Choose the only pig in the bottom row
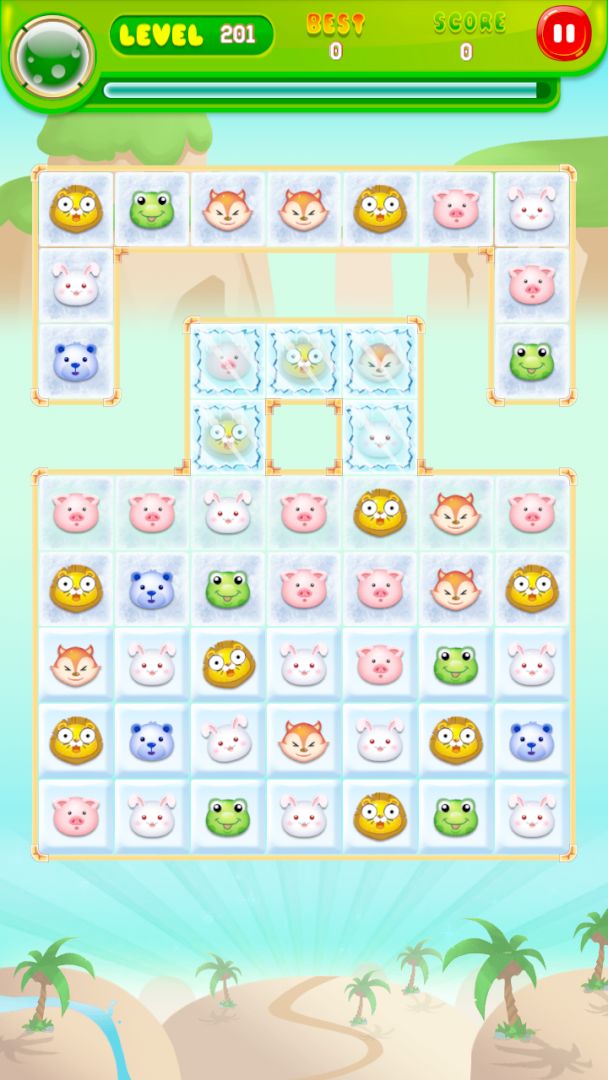The height and width of the screenshot is (1080, 608). (x=76, y=816)
